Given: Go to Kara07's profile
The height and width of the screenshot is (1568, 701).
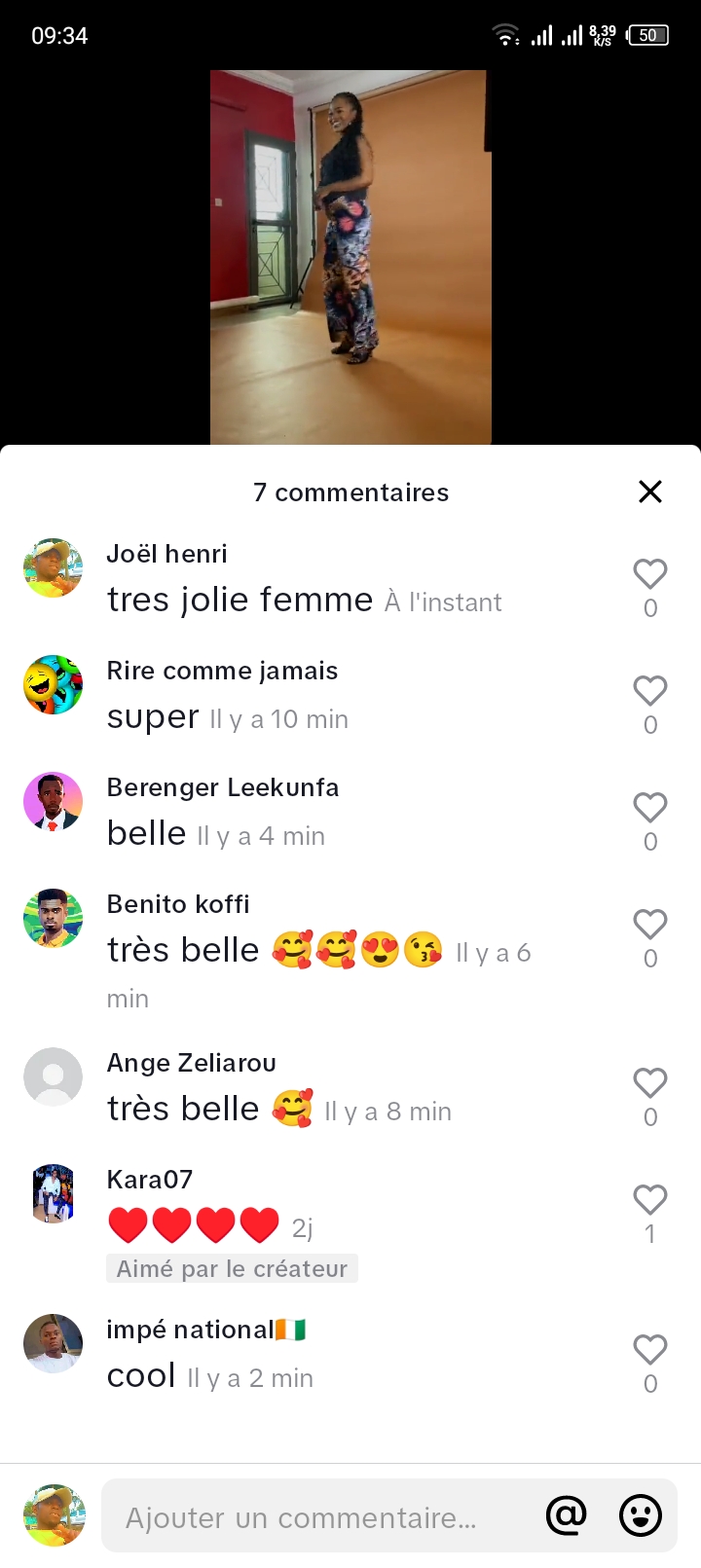Looking at the screenshot, I should 53,1193.
